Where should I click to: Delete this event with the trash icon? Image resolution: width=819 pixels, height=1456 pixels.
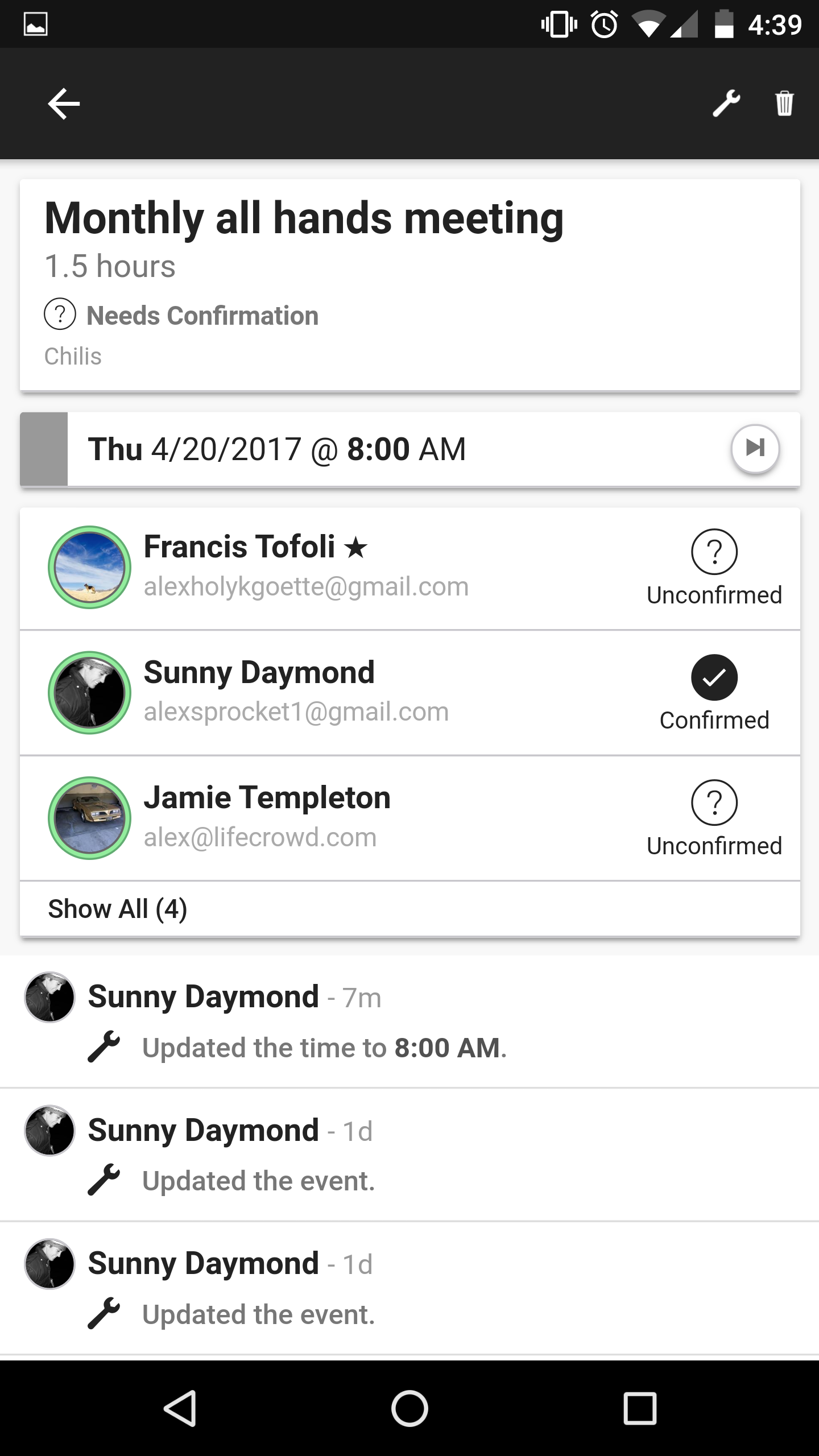pos(784,104)
